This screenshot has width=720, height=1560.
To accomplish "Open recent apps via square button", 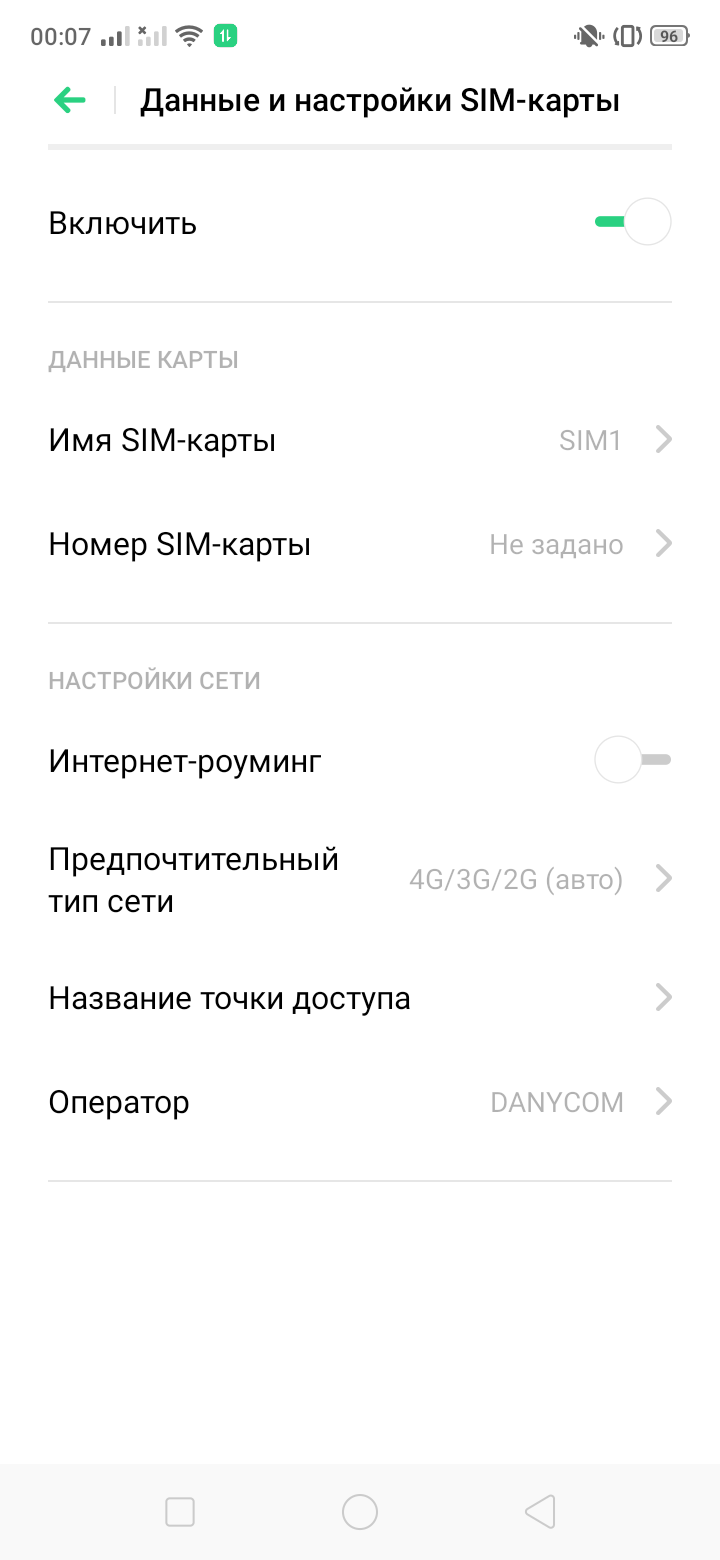I will click(180, 1512).
